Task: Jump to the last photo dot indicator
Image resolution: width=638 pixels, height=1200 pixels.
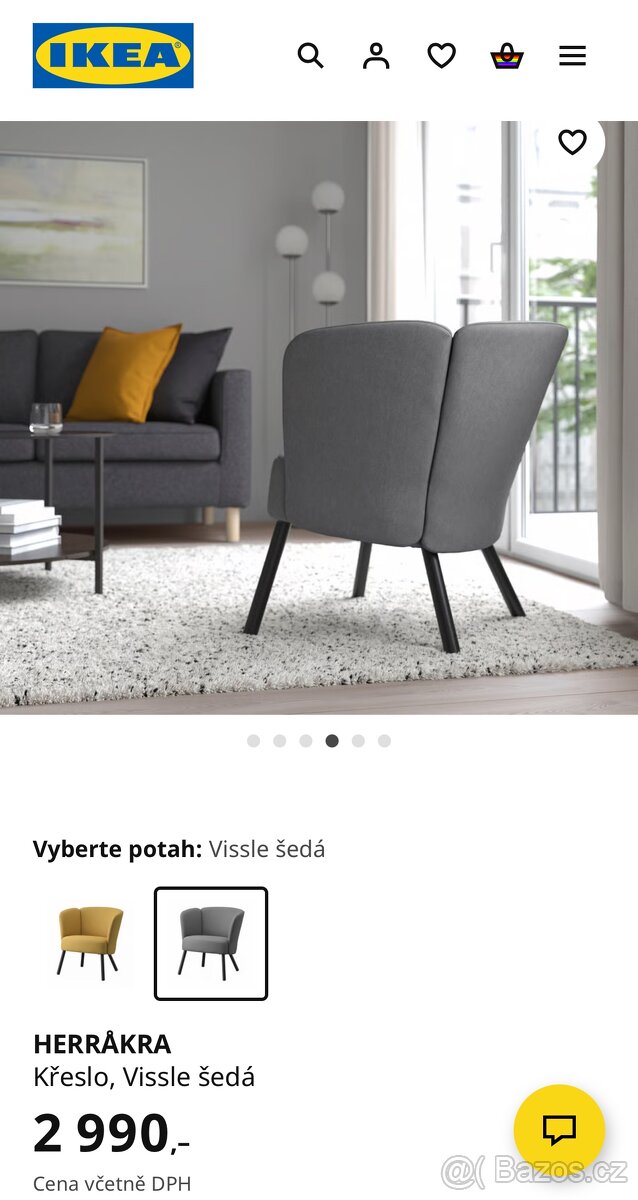Action: click(x=384, y=741)
